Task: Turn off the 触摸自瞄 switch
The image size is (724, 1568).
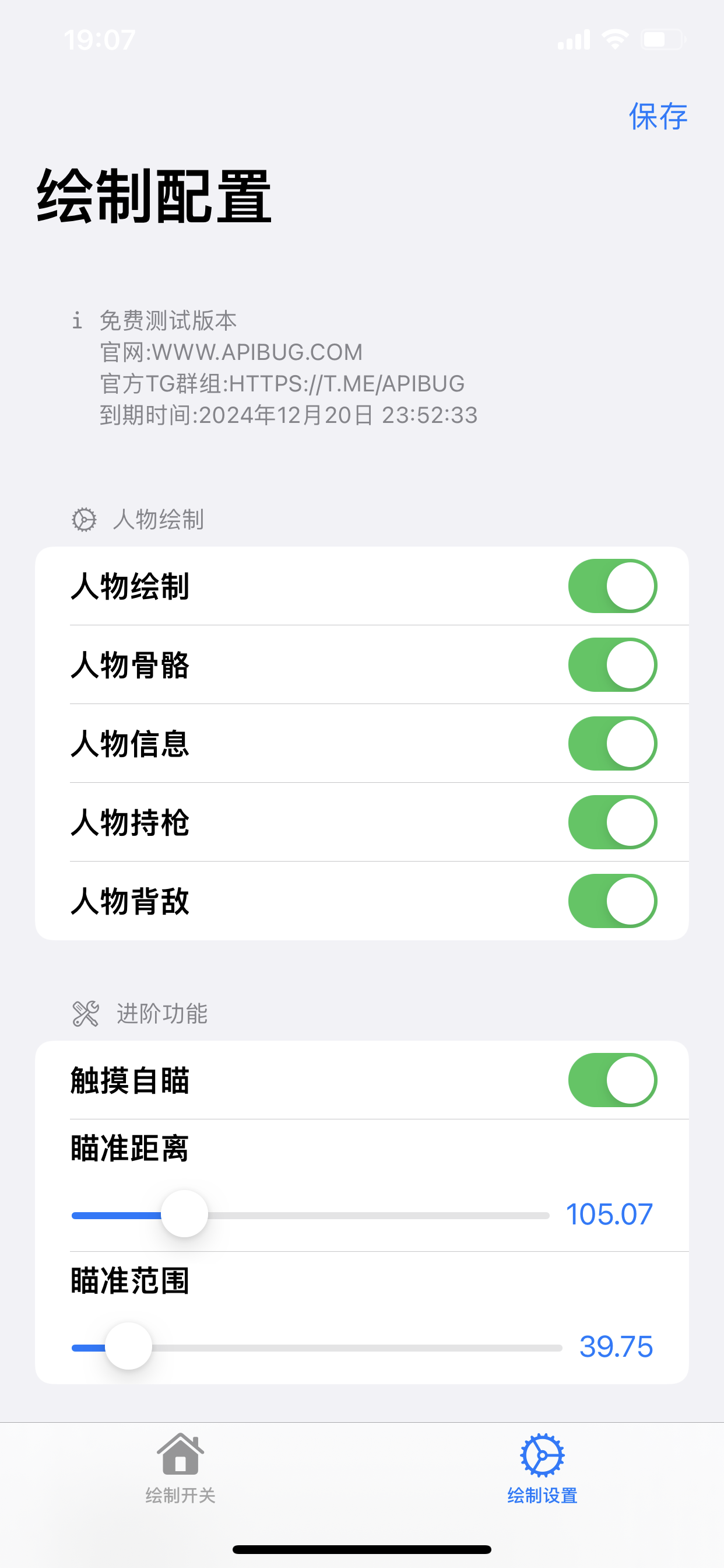Action: (612, 1080)
